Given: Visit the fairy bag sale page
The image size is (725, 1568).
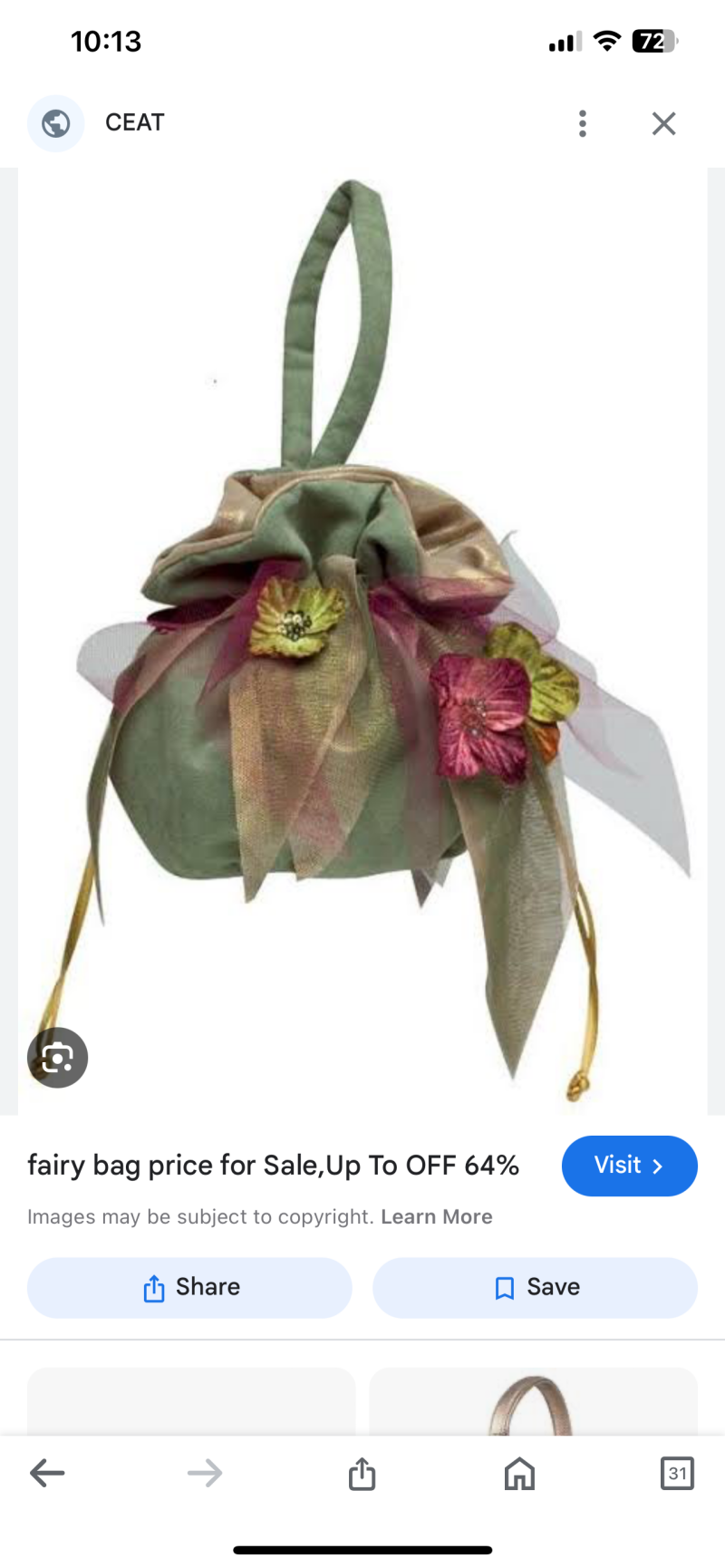Looking at the screenshot, I should 629,1166.
